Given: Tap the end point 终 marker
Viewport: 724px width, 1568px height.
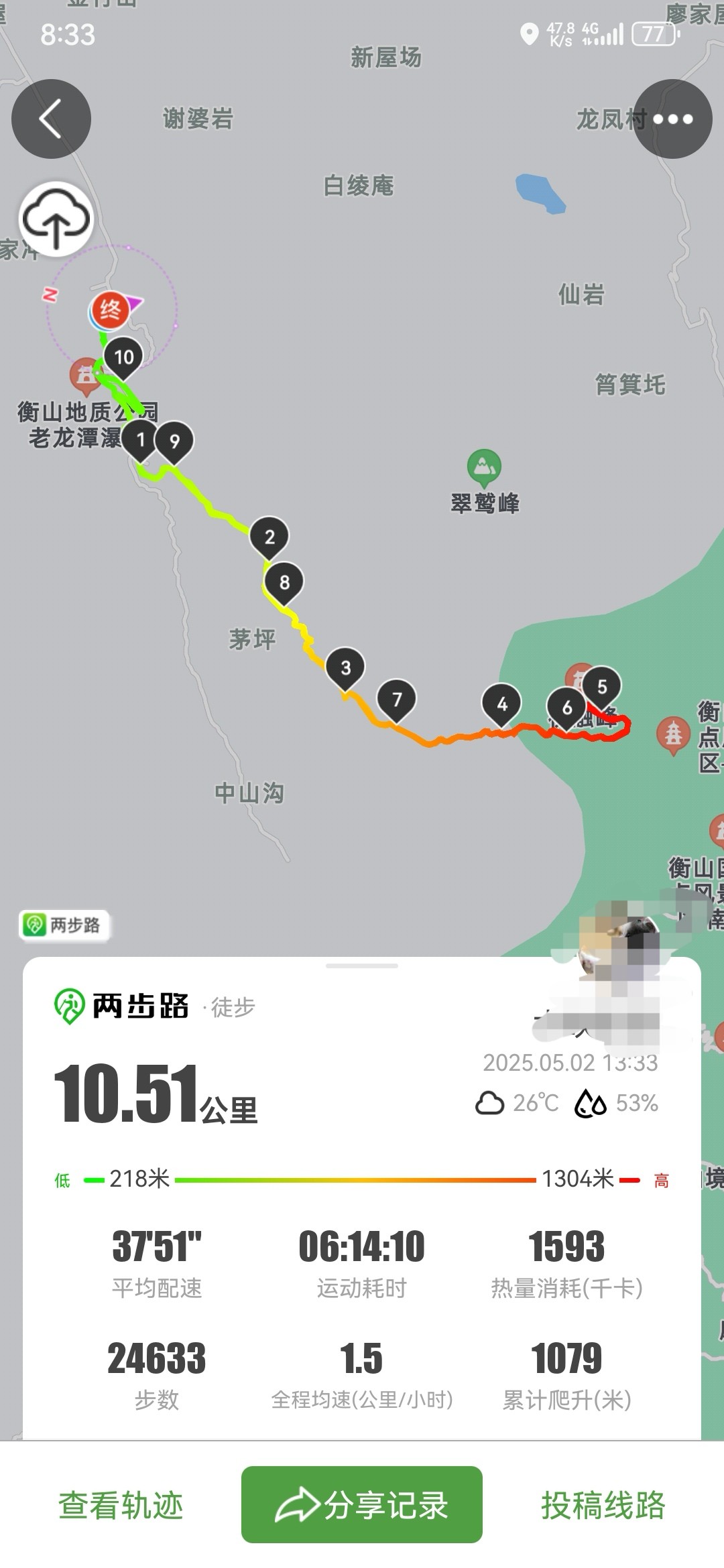Looking at the screenshot, I should pos(110,311).
